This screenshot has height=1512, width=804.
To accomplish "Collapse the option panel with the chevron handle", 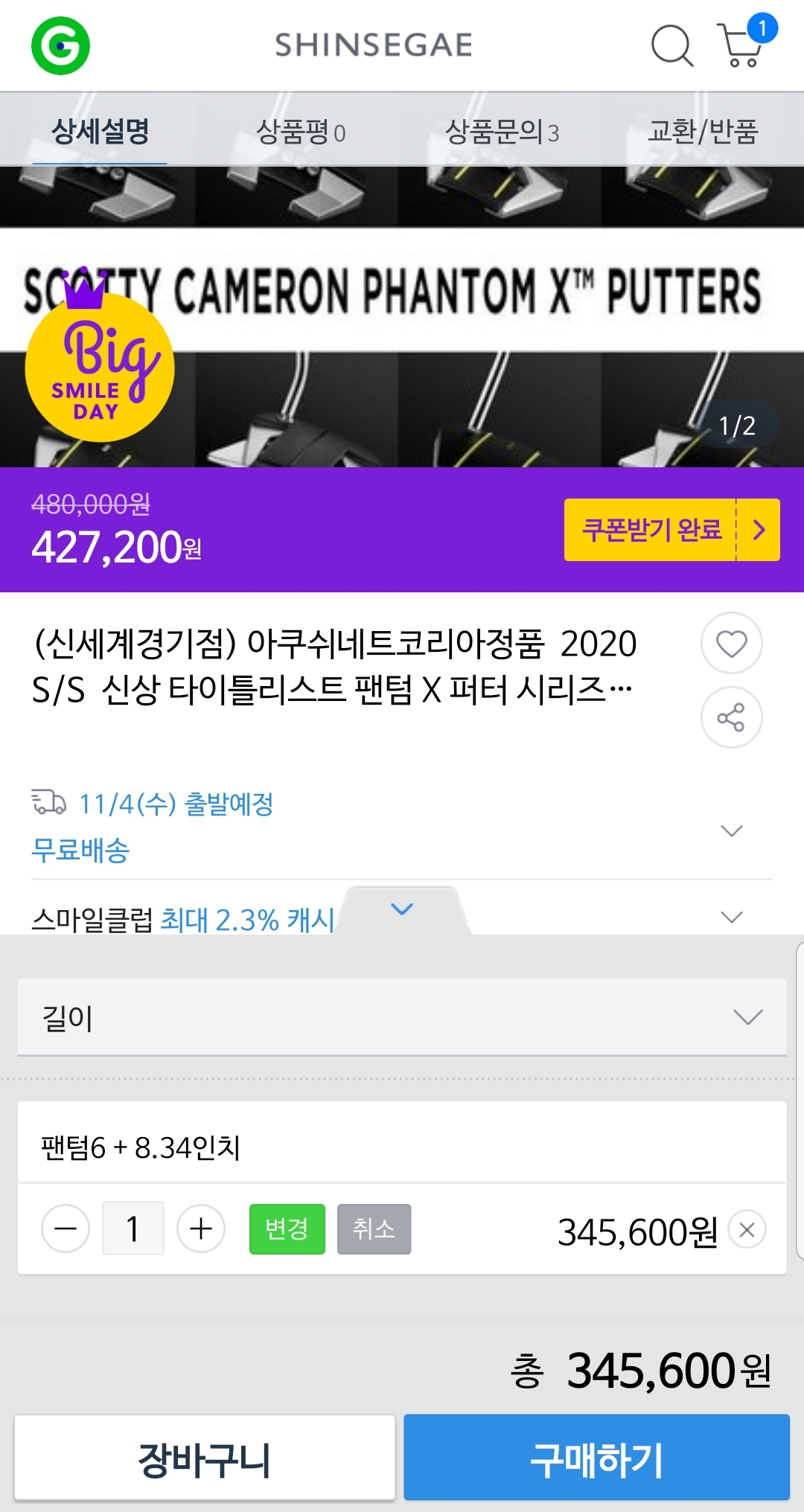I will (402, 909).
